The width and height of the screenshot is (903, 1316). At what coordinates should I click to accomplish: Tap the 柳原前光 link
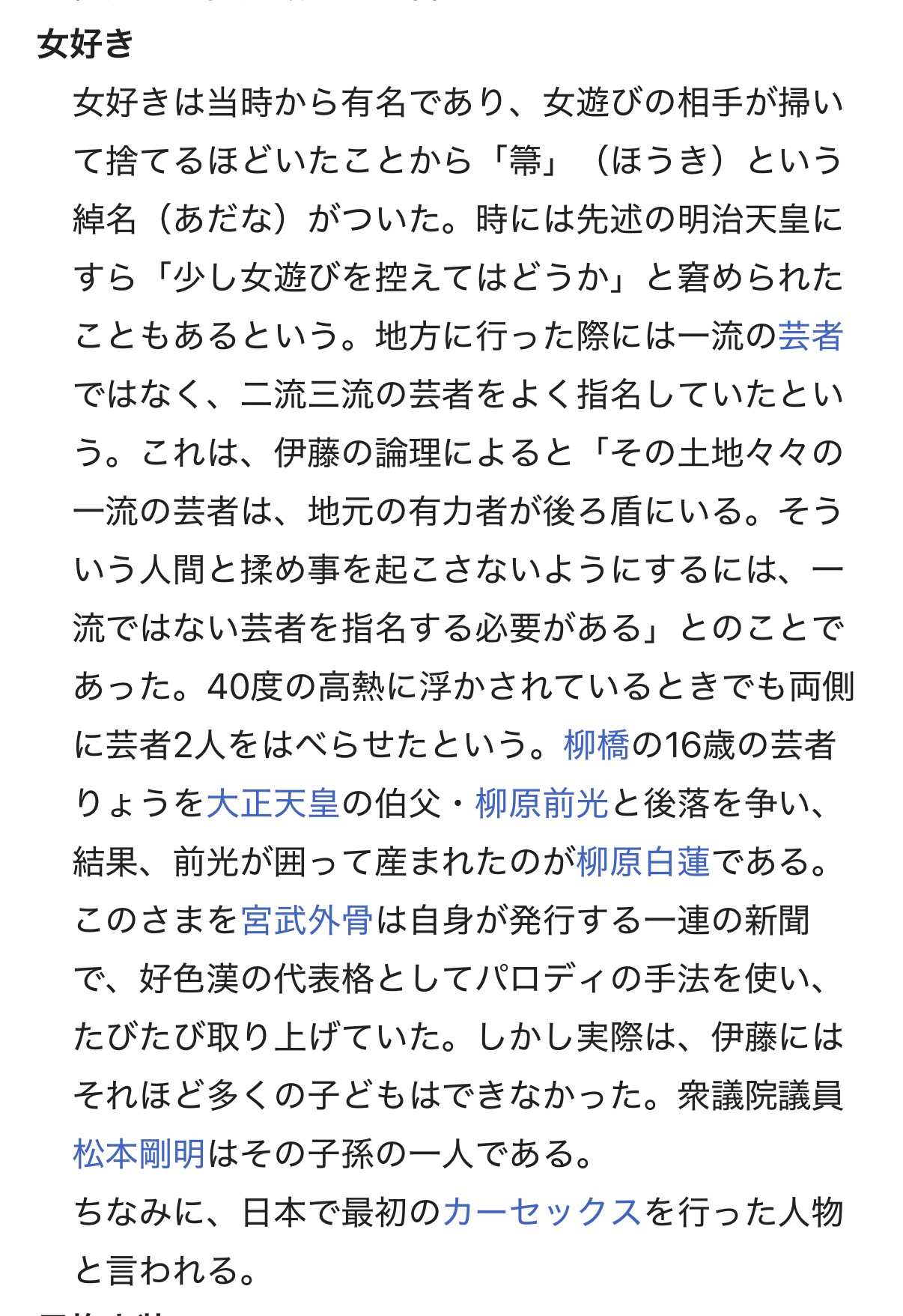[541, 804]
